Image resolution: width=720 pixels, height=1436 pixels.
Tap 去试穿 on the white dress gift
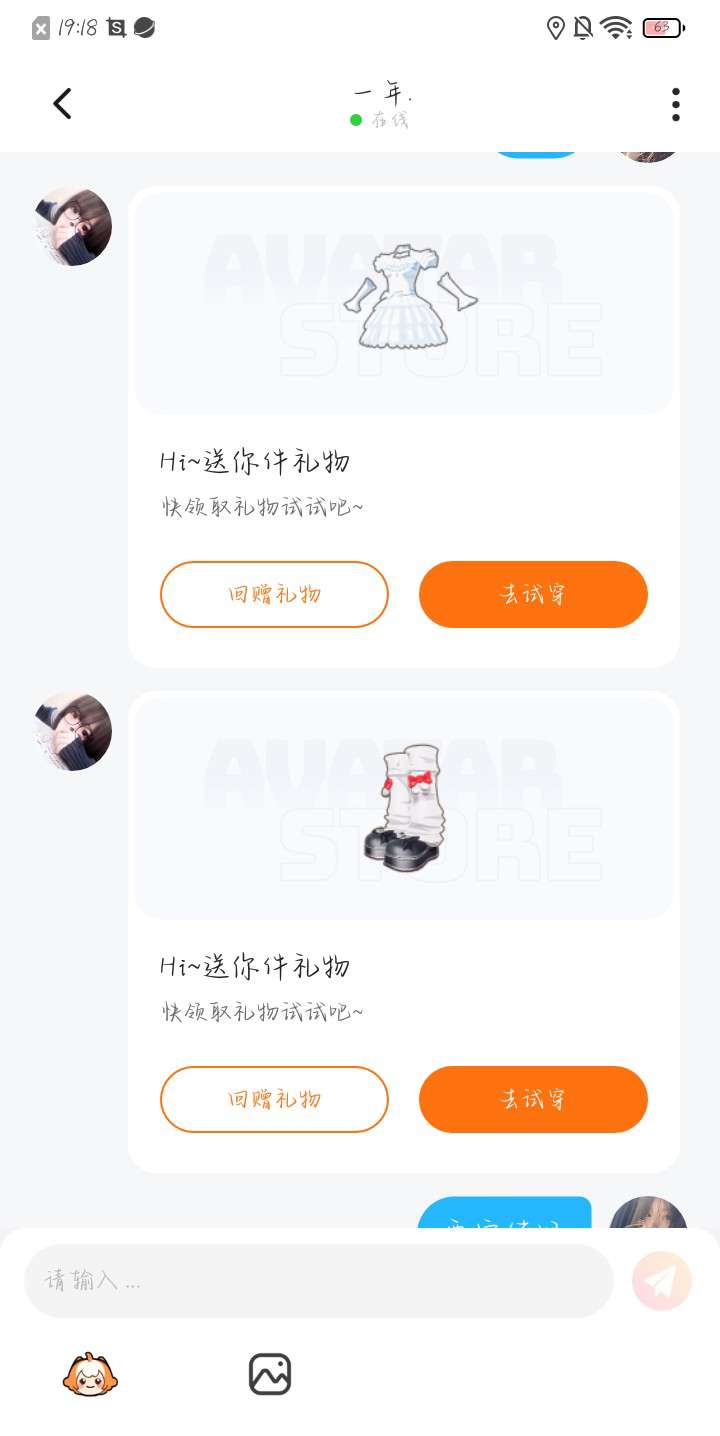[x=533, y=594]
